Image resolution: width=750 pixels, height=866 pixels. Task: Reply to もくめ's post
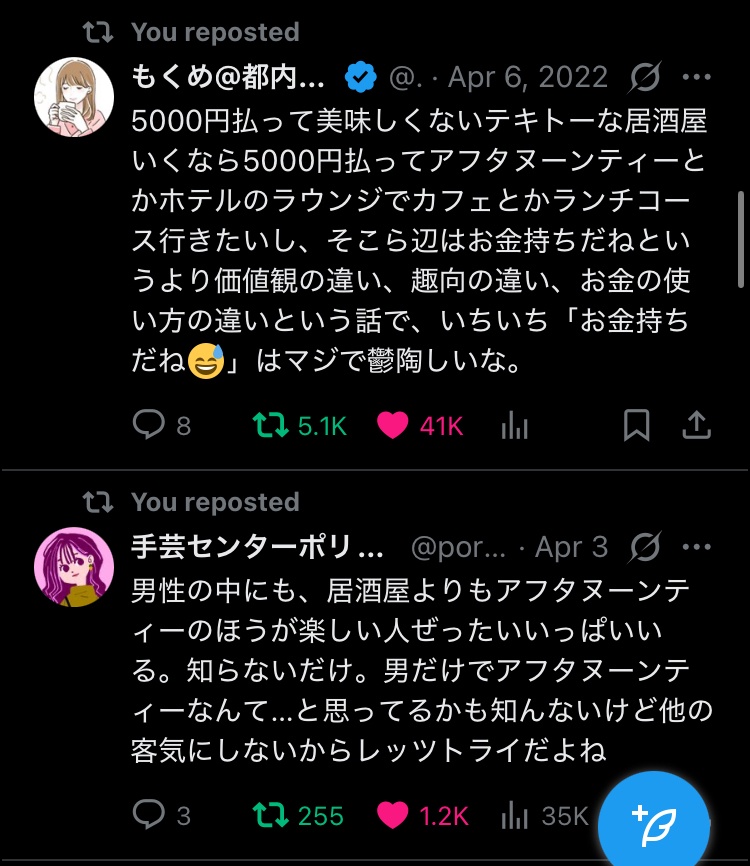(149, 426)
